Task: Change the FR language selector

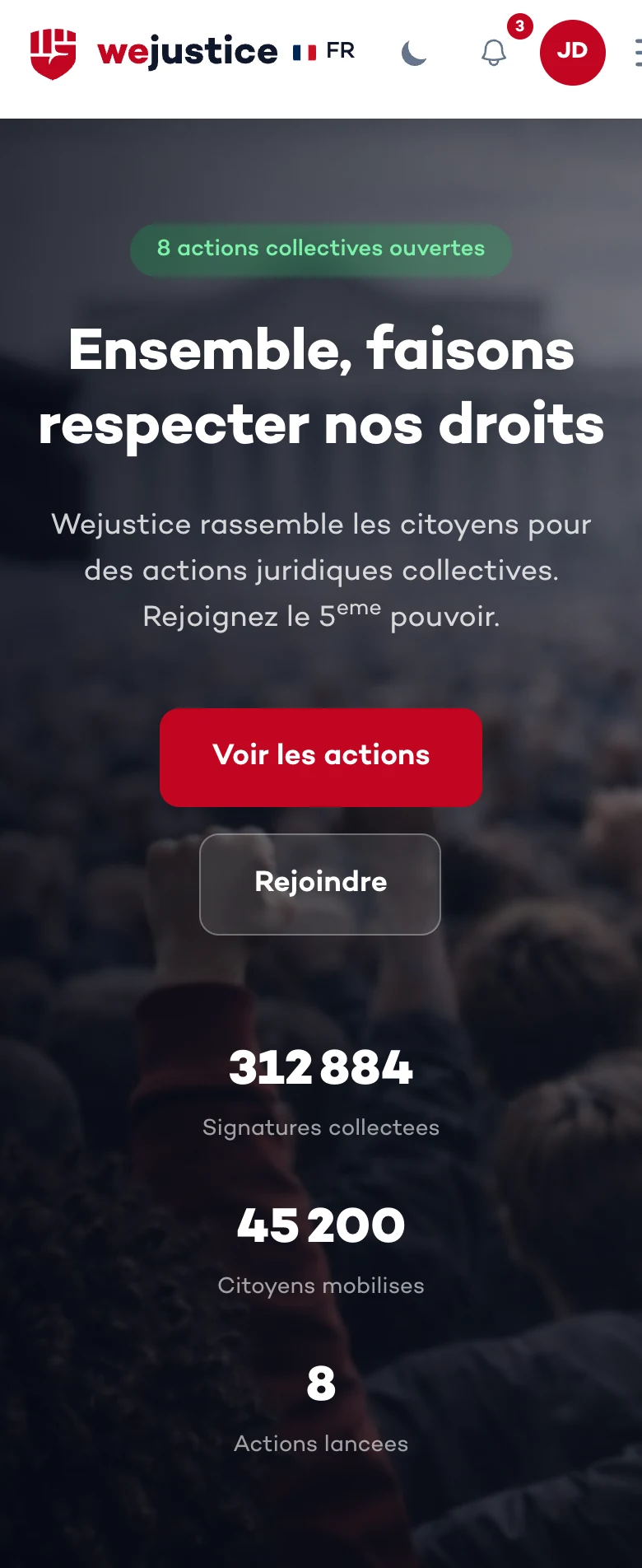Action: tap(323, 52)
